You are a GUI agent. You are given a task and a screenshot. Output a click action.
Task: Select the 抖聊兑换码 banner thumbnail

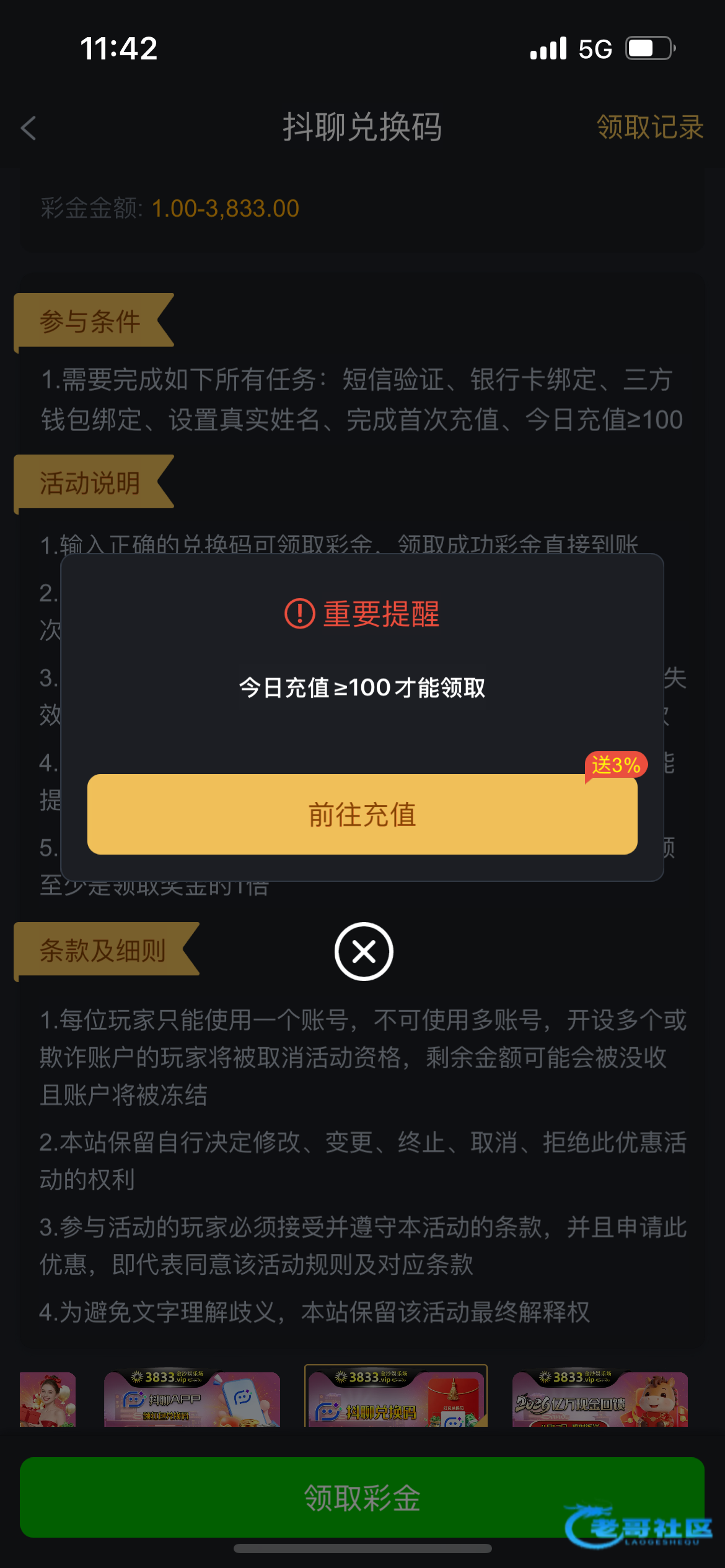[396, 1396]
